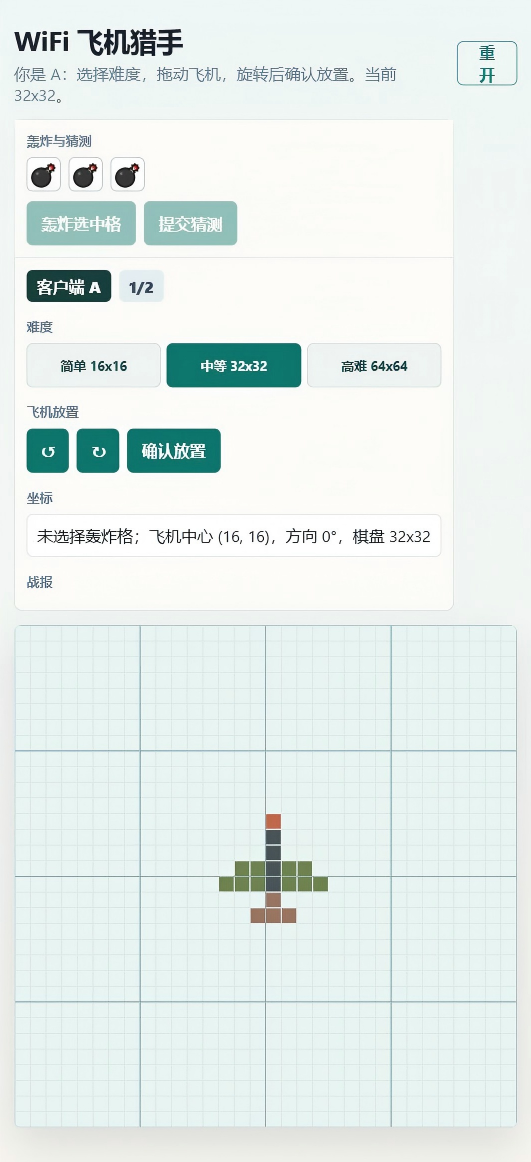Tap the red nose cell of the plane

coord(273,821)
